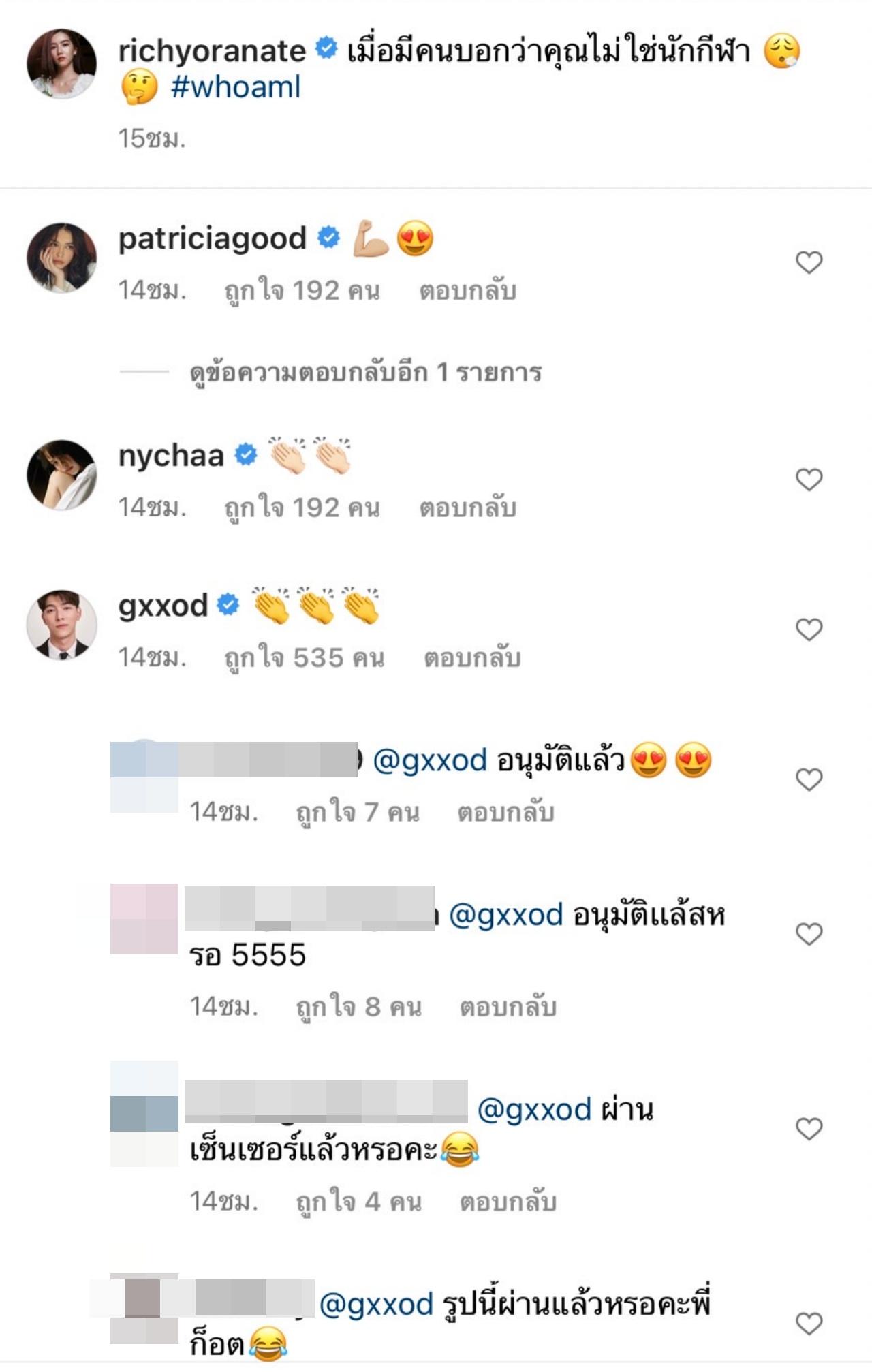The width and height of the screenshot is (872, 1372).
Task: Open gxxod's profile avatar
Action: 61,625
